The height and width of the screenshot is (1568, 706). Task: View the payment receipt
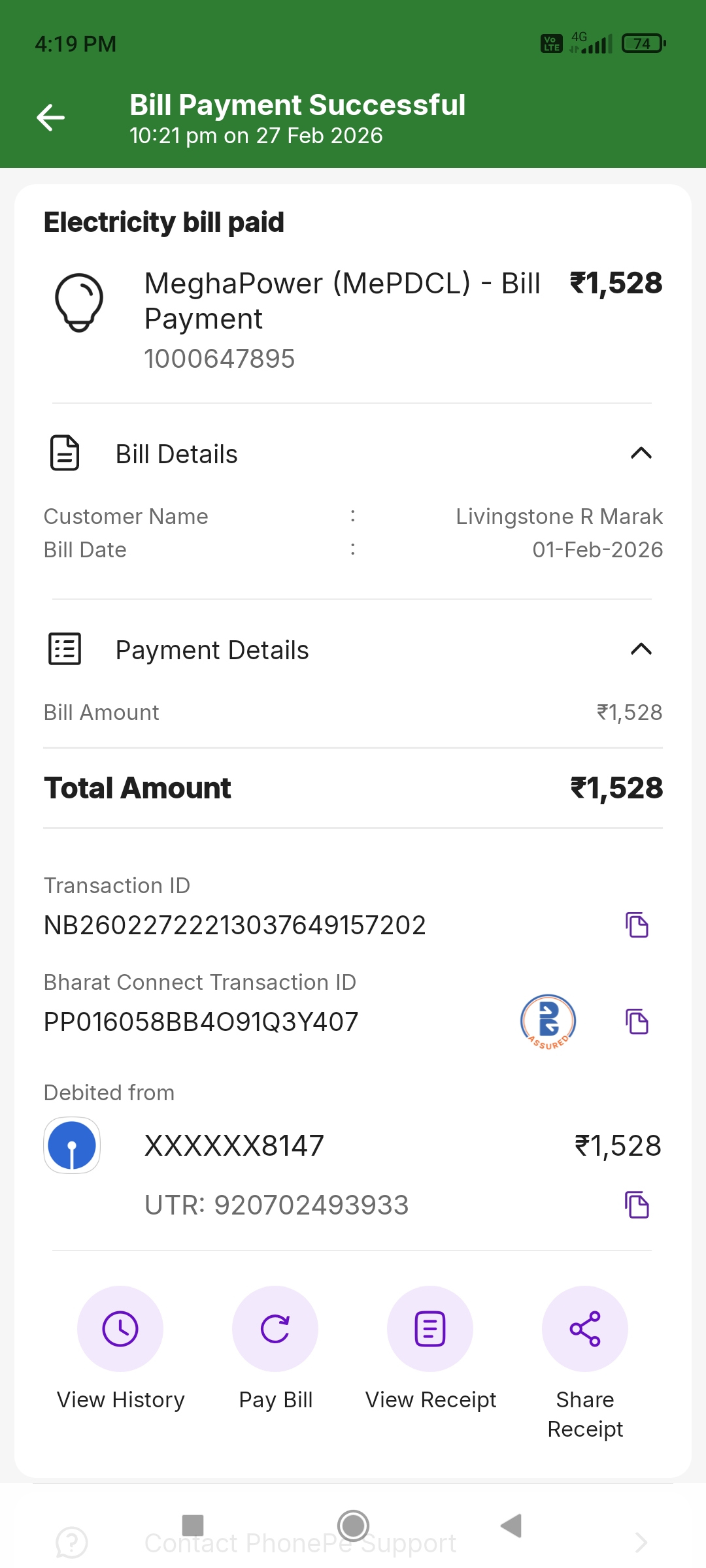(x=430, y=1329)
